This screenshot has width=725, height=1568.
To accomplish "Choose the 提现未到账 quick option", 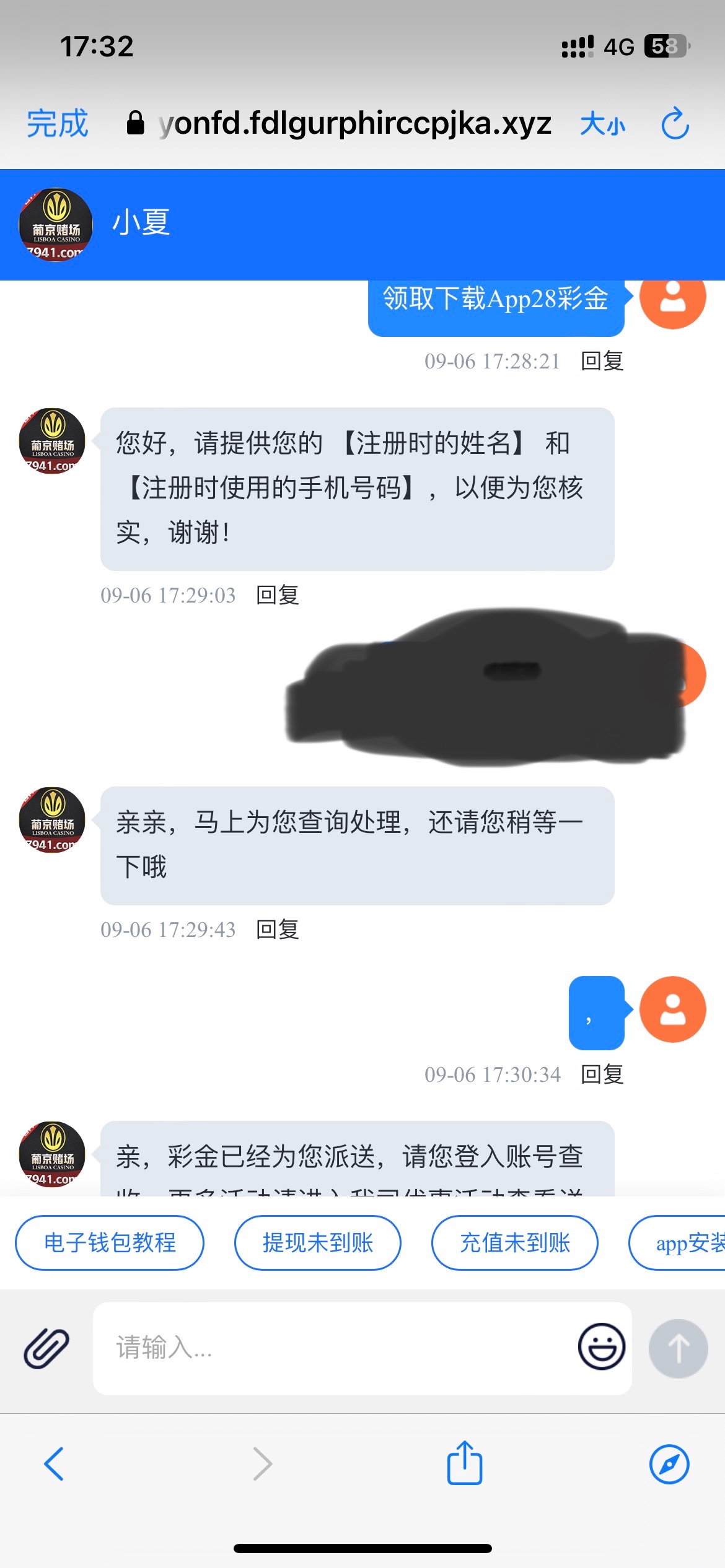I will coord(317,1243).
